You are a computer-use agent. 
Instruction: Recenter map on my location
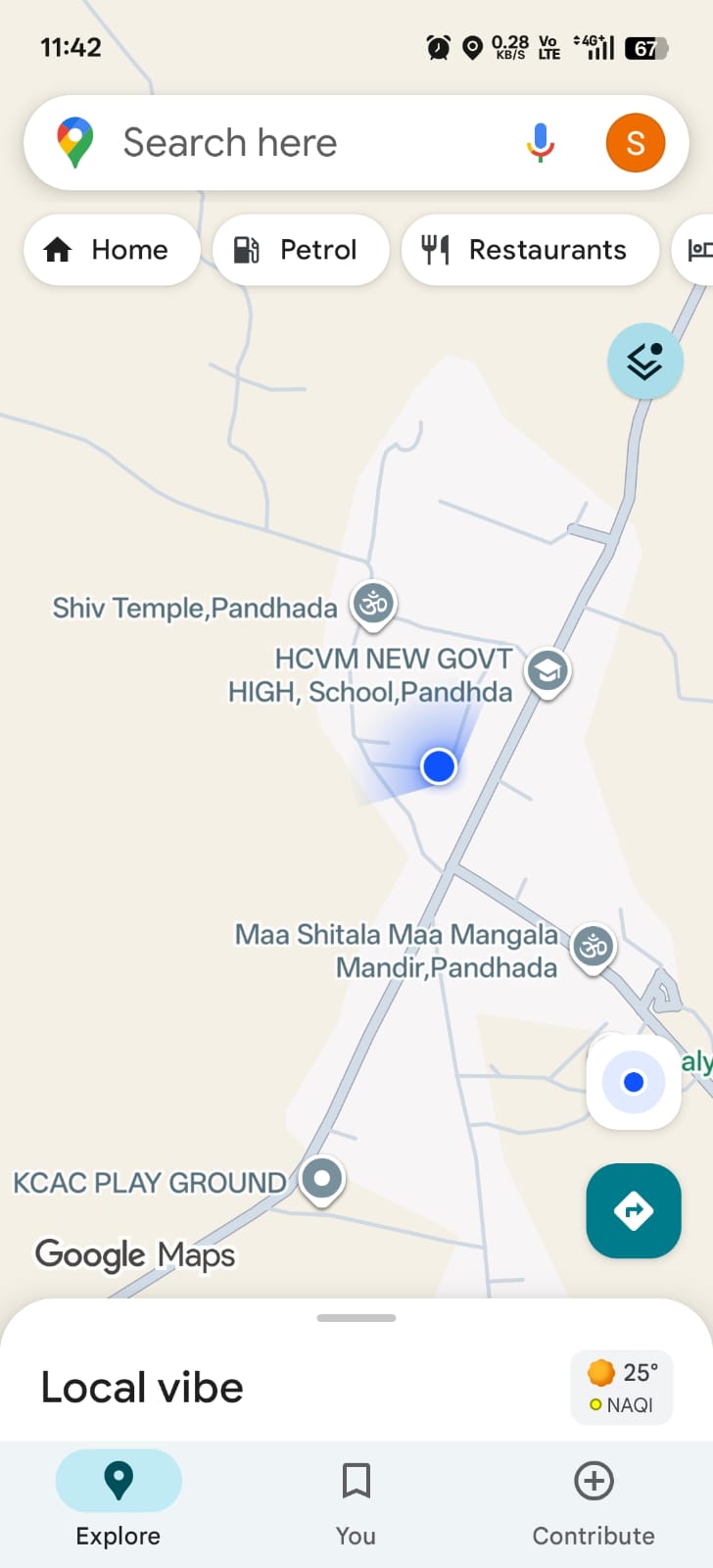[634, 1082]
